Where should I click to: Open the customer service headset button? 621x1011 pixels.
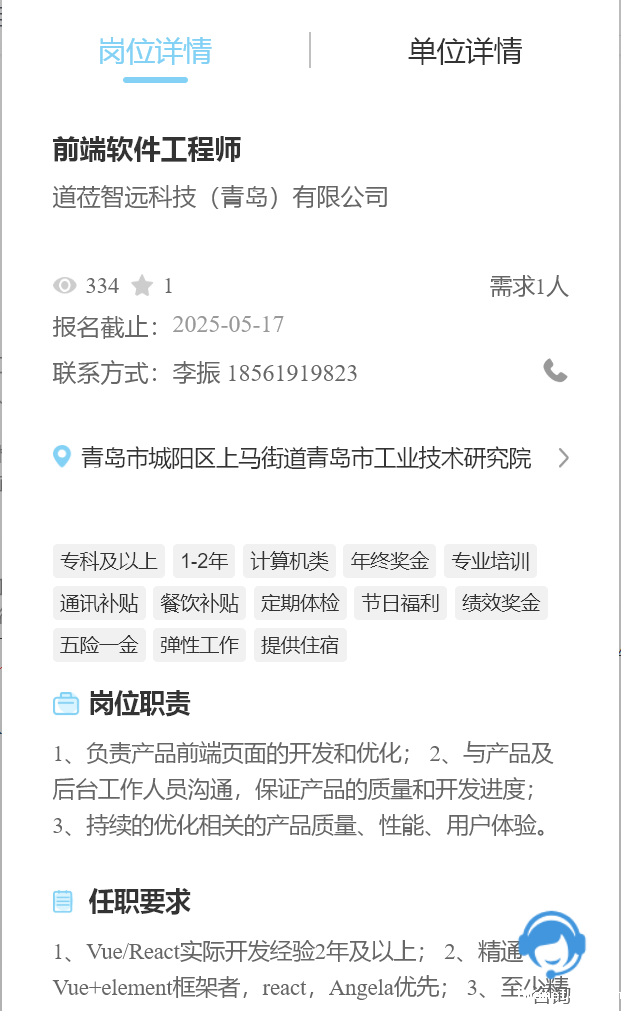(x=552, y=948)
